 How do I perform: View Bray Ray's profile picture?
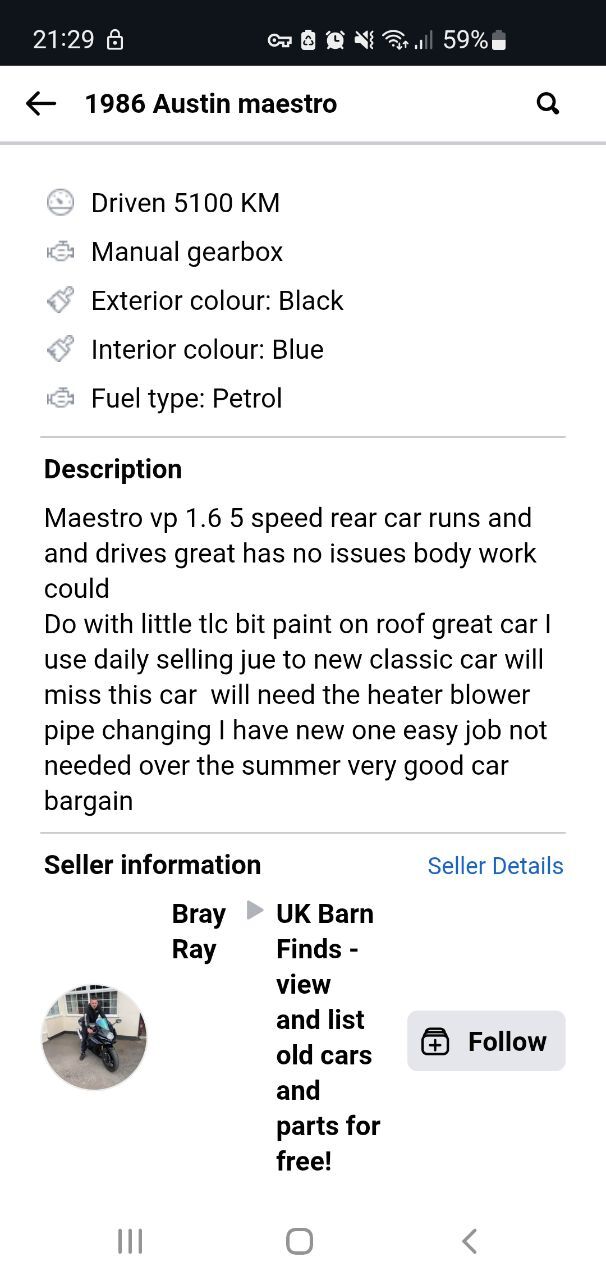click(x=94, y=1036)
